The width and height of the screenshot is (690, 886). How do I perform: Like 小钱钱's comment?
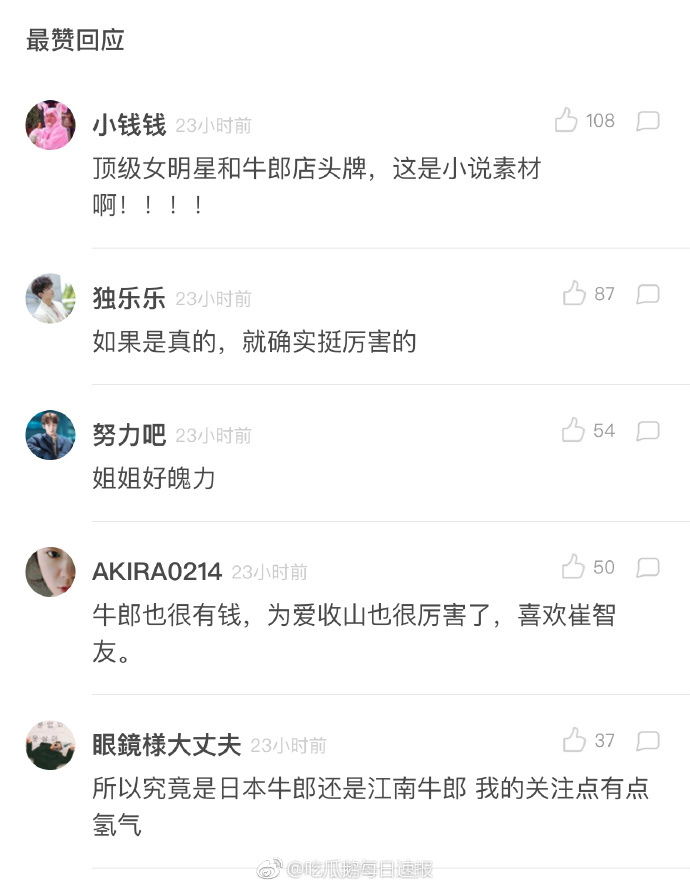(x=567, y=121)
